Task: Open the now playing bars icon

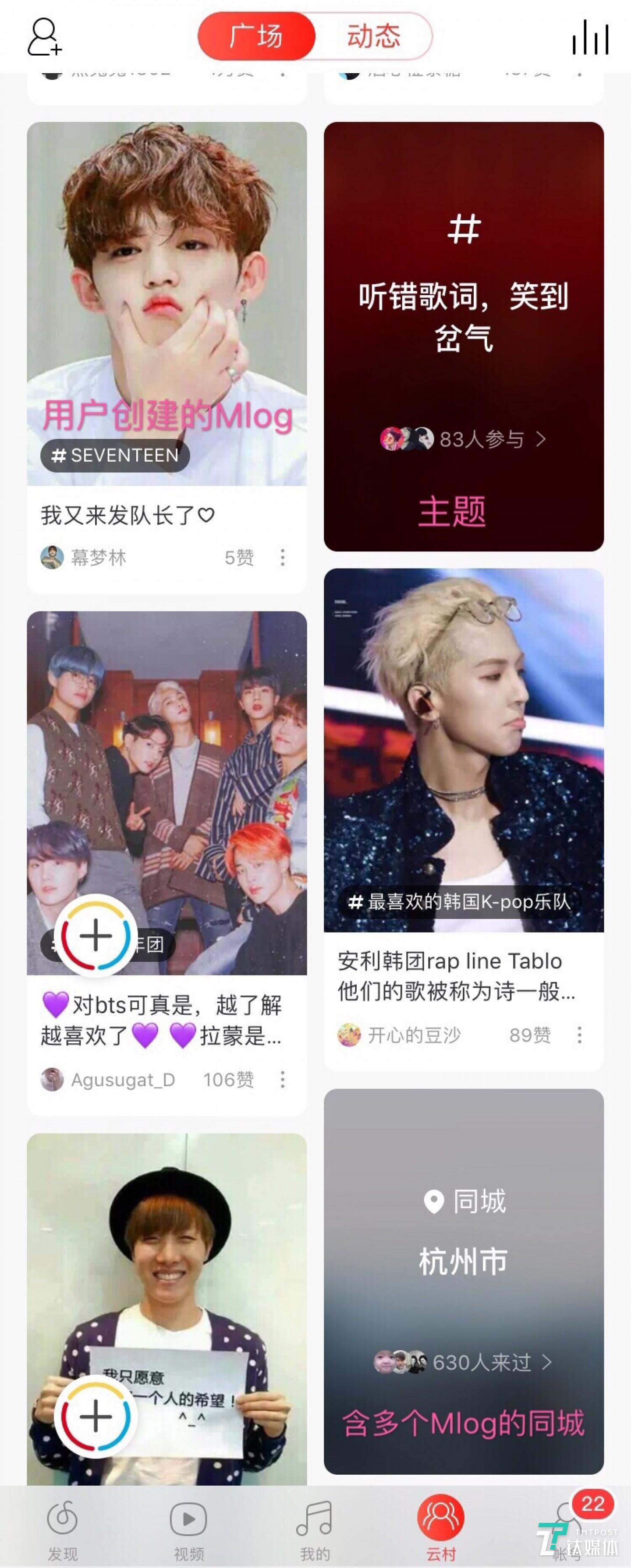Action: point(589,37)
